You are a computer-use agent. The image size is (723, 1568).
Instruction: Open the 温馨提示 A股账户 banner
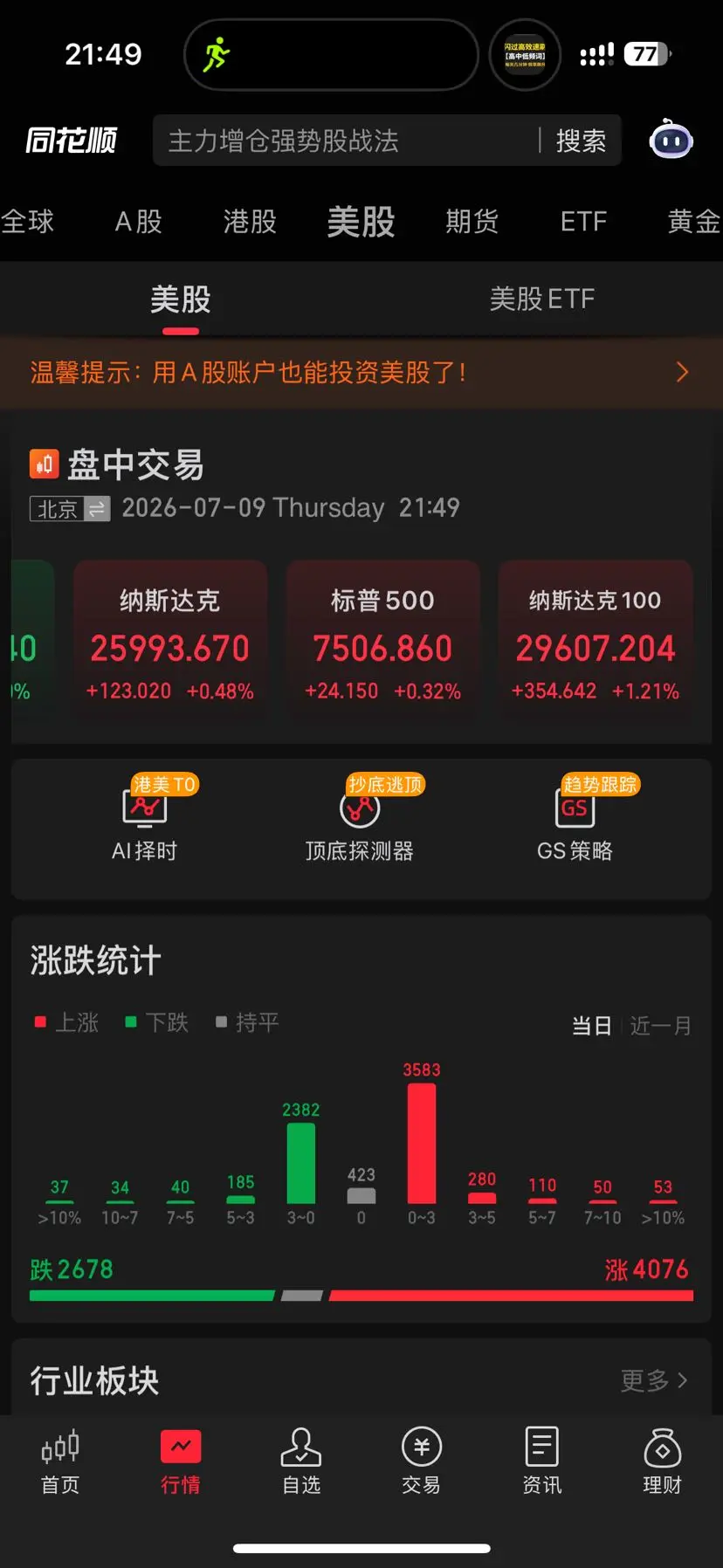[x=361, y=373]
